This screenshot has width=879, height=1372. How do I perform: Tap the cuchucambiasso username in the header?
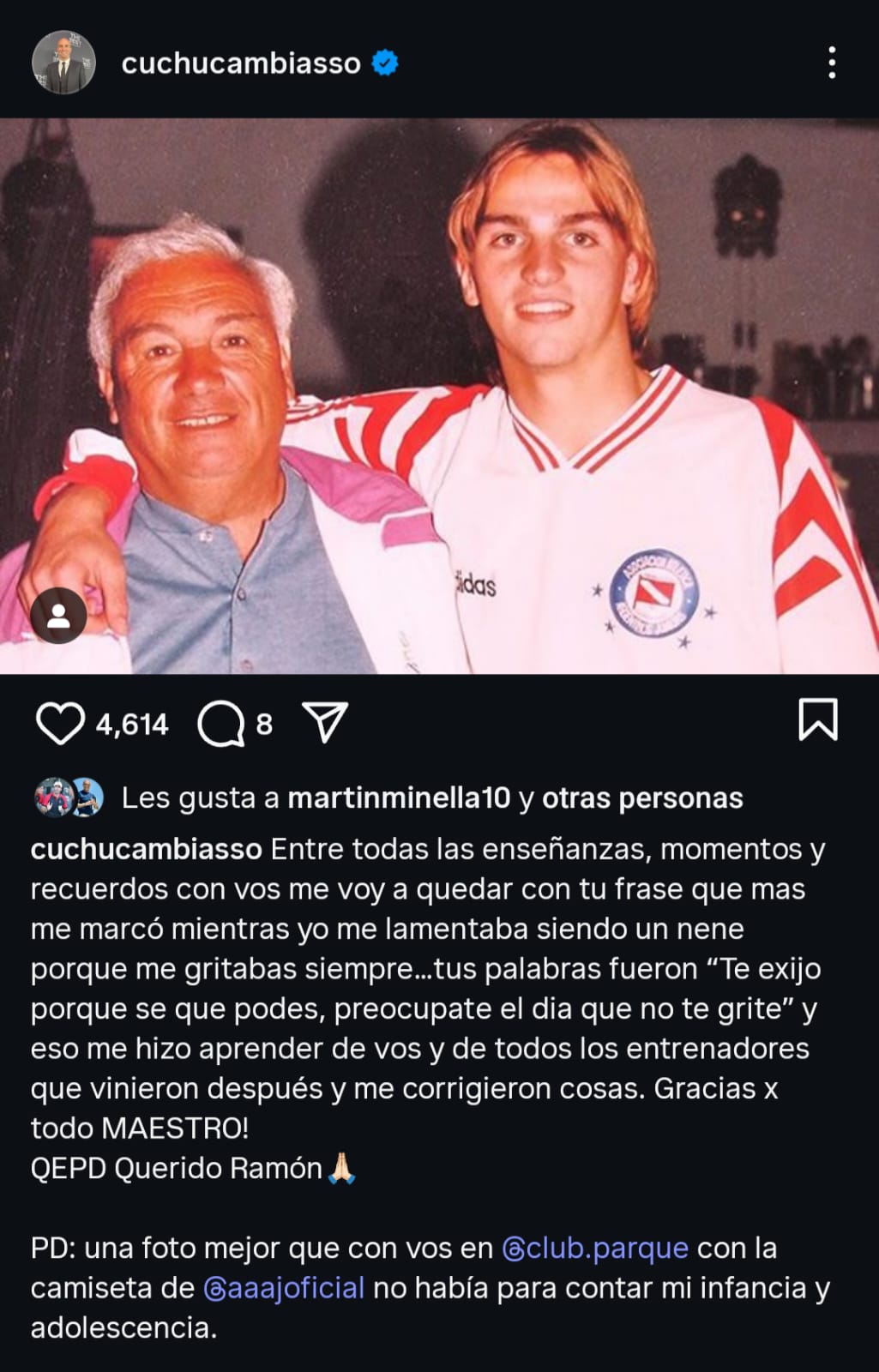pos(241,63)
